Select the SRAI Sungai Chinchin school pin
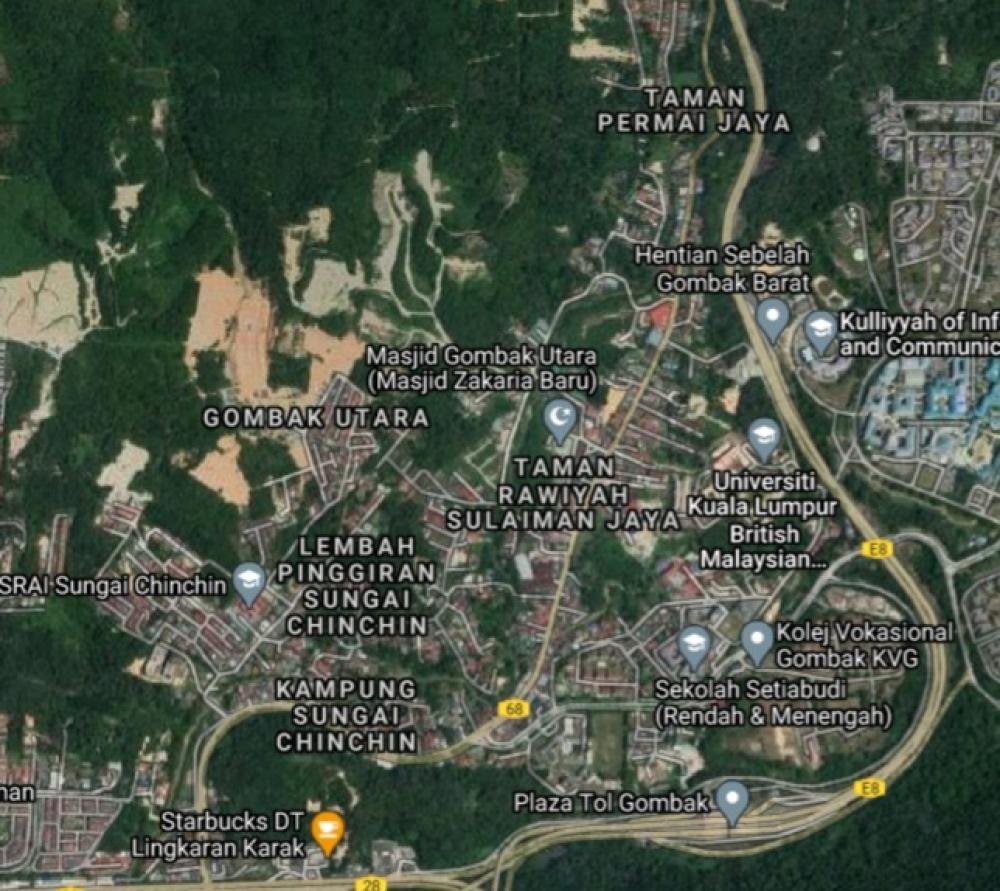 (249, 582)
